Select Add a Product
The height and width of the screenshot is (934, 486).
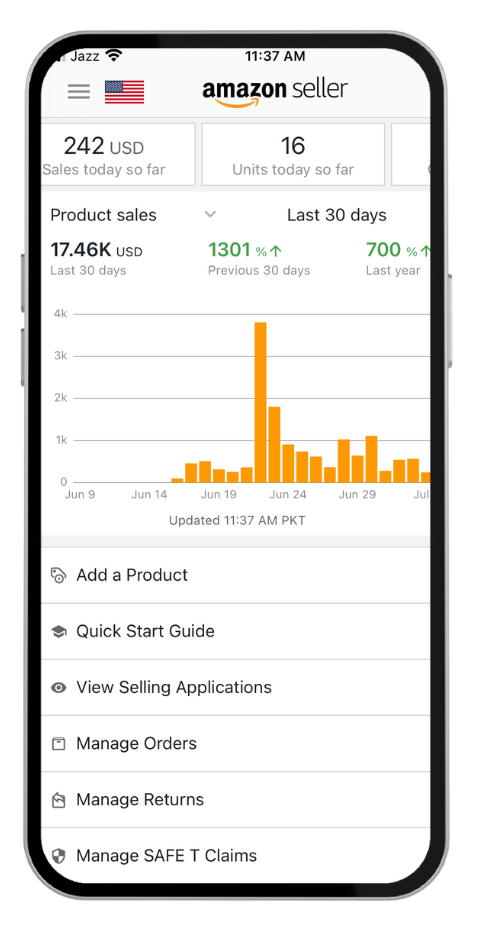pyautogui.click(x=235, y=575)
